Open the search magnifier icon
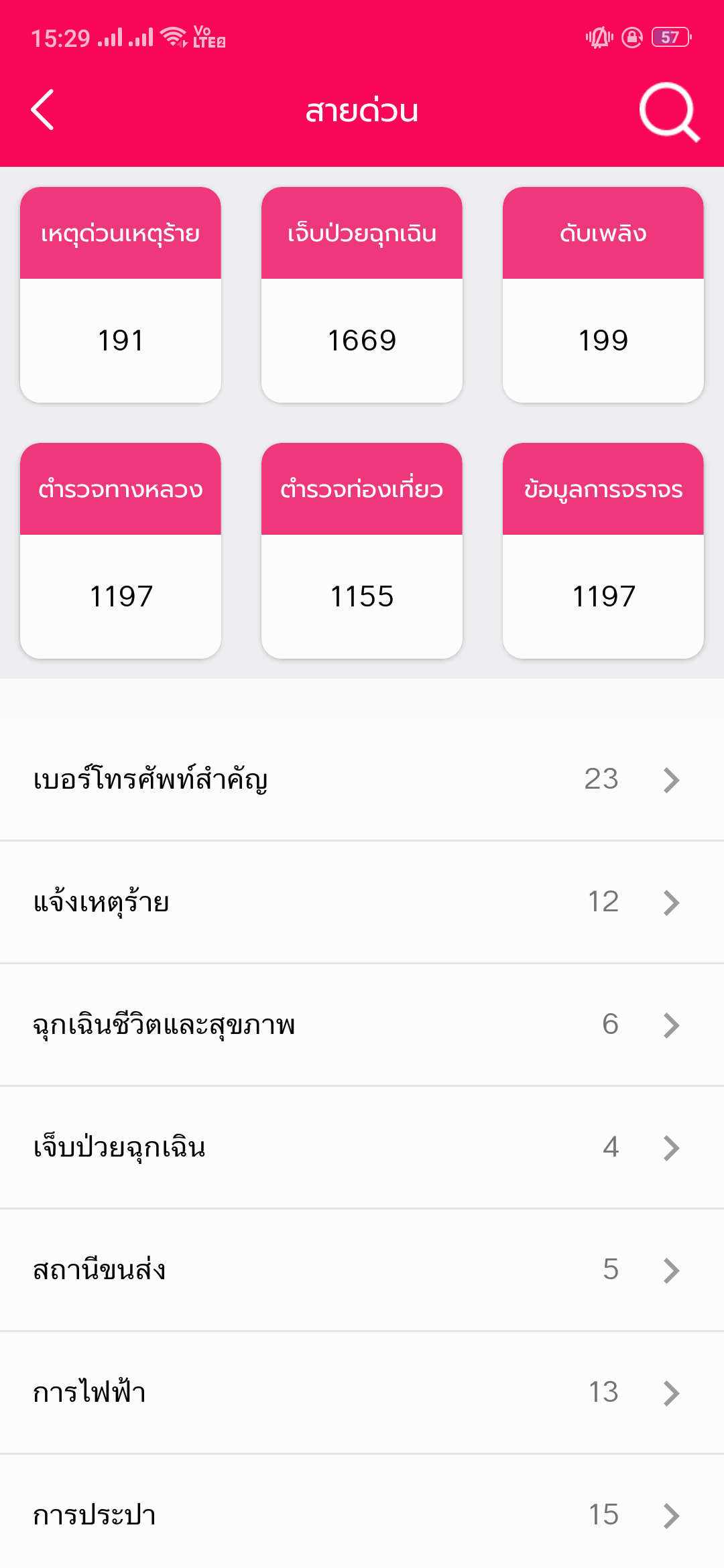This screenshot has width=724, height=1568. click(670, 112)
